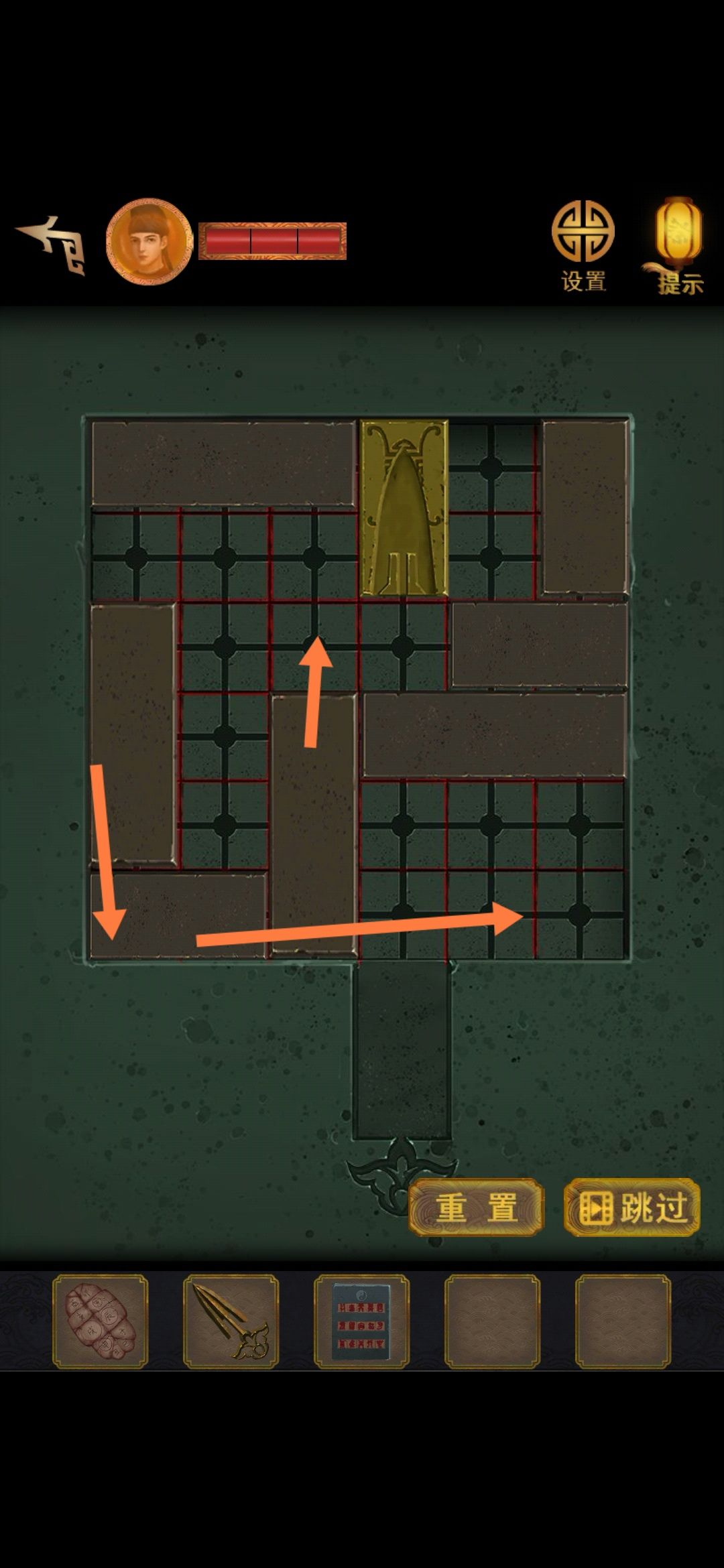Viewport: 724px width, 1568px height.
Task: Open the 设置 settings menu
Action: pyautogui.click(x=583, y=246)
